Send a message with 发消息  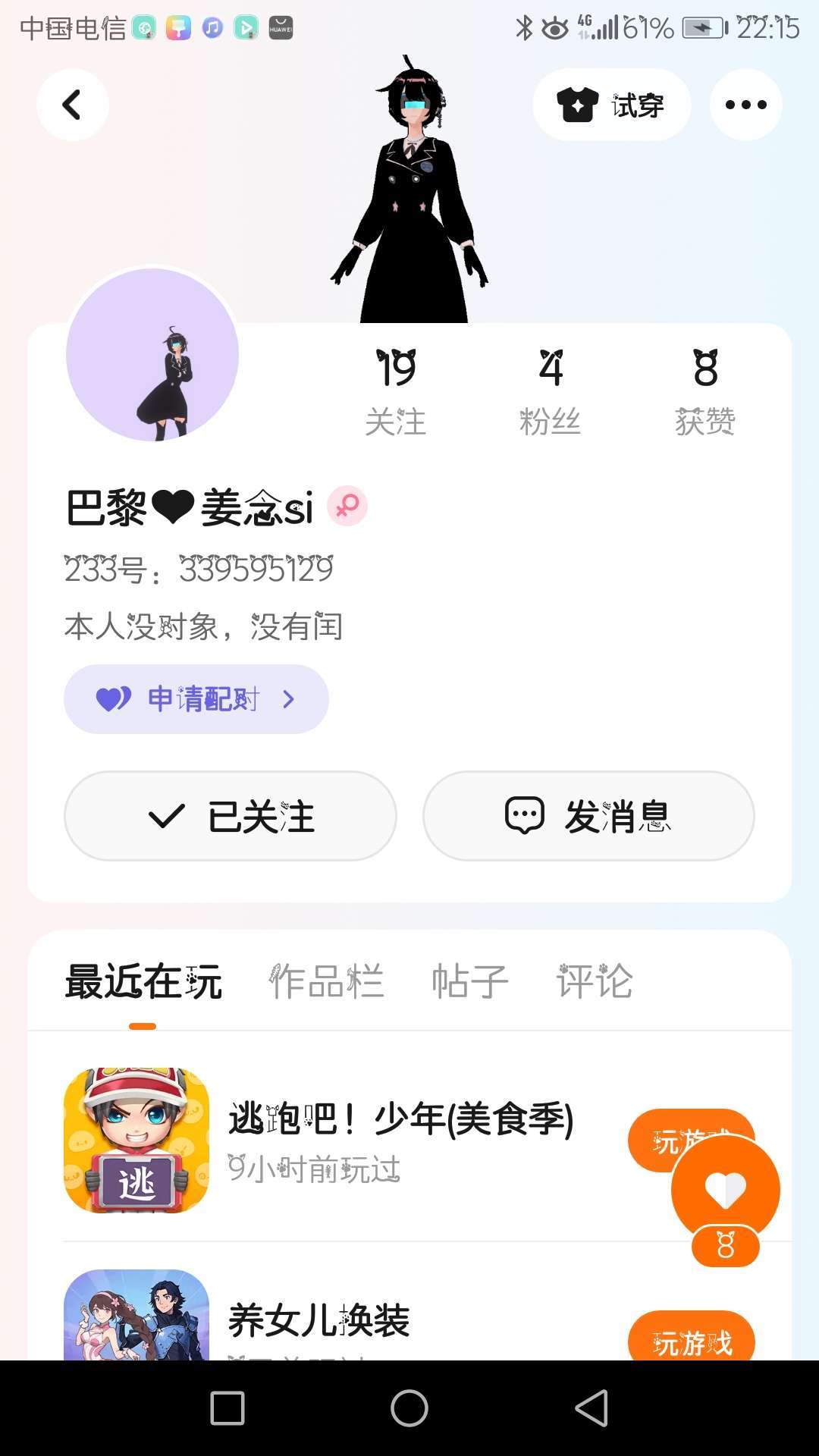pos(588,816)
